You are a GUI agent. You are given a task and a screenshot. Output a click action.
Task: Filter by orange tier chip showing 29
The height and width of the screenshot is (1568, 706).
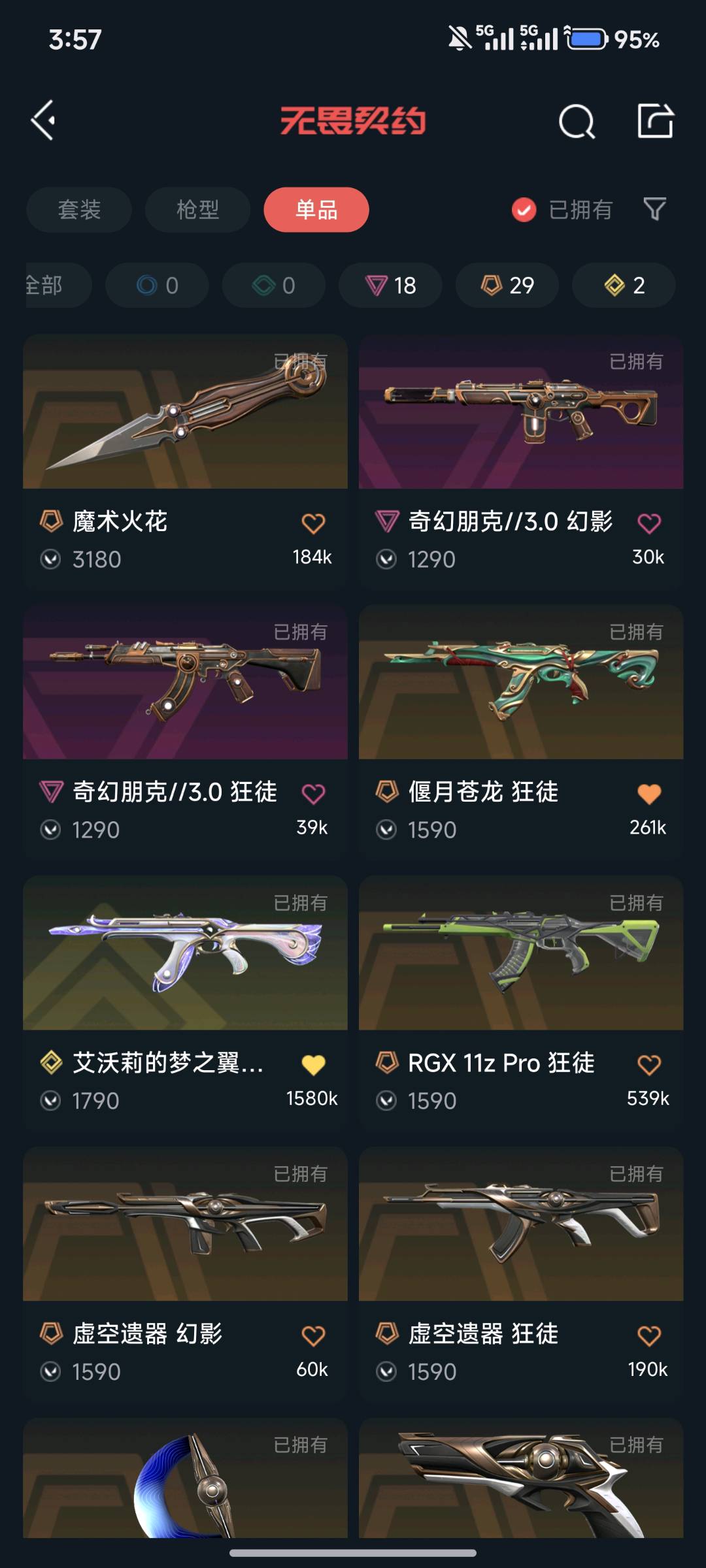(507, 286)
